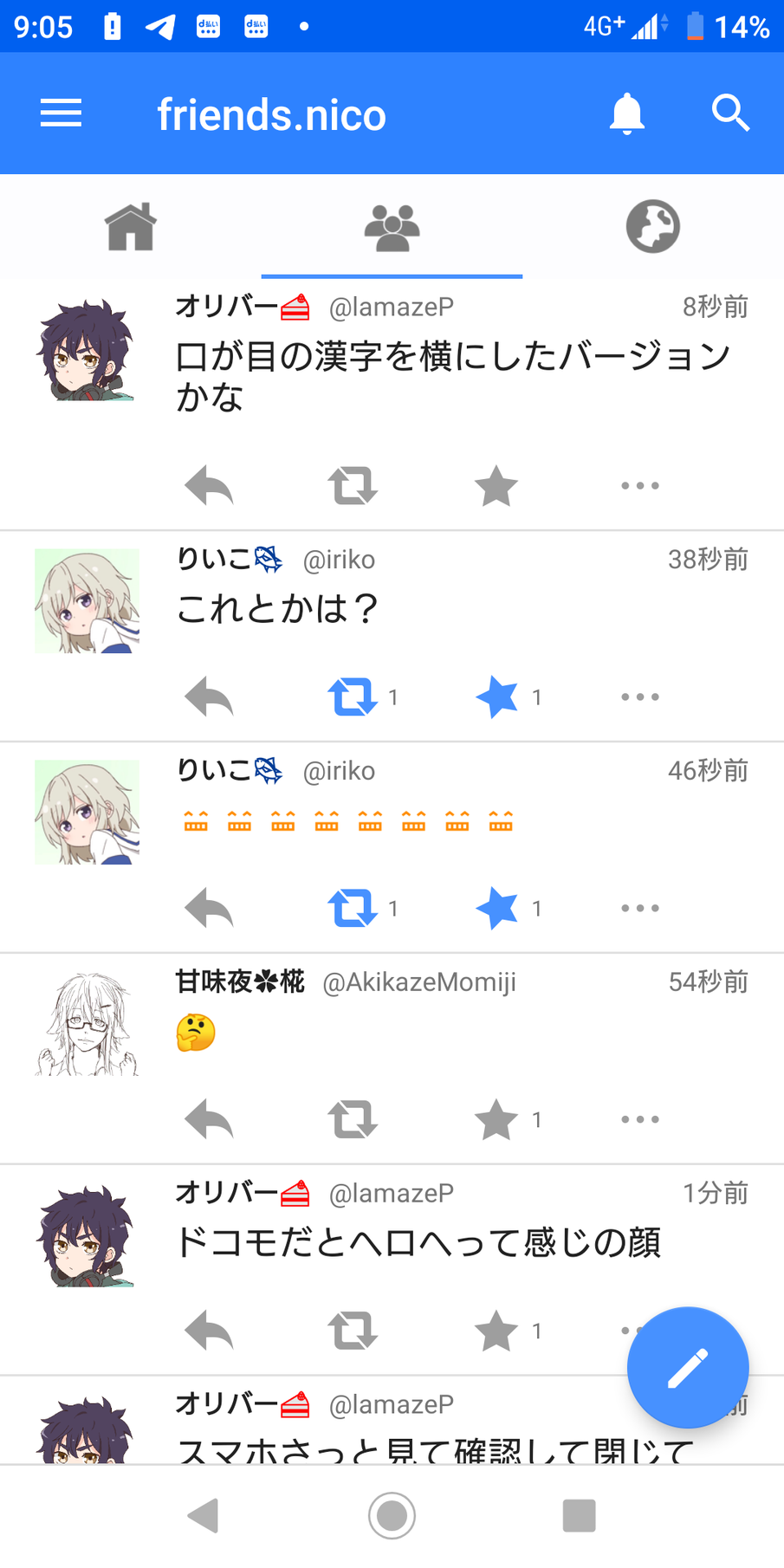Open the hamburger drawer menu
This screenshot has width=784, height=1568.
pyautogui.click(x=61, y=113)
